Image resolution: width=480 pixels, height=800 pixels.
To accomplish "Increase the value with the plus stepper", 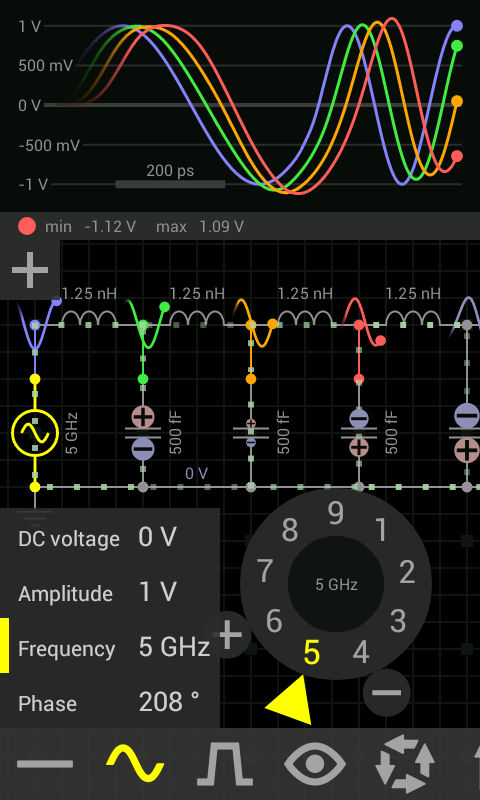I will pos(228,635).
